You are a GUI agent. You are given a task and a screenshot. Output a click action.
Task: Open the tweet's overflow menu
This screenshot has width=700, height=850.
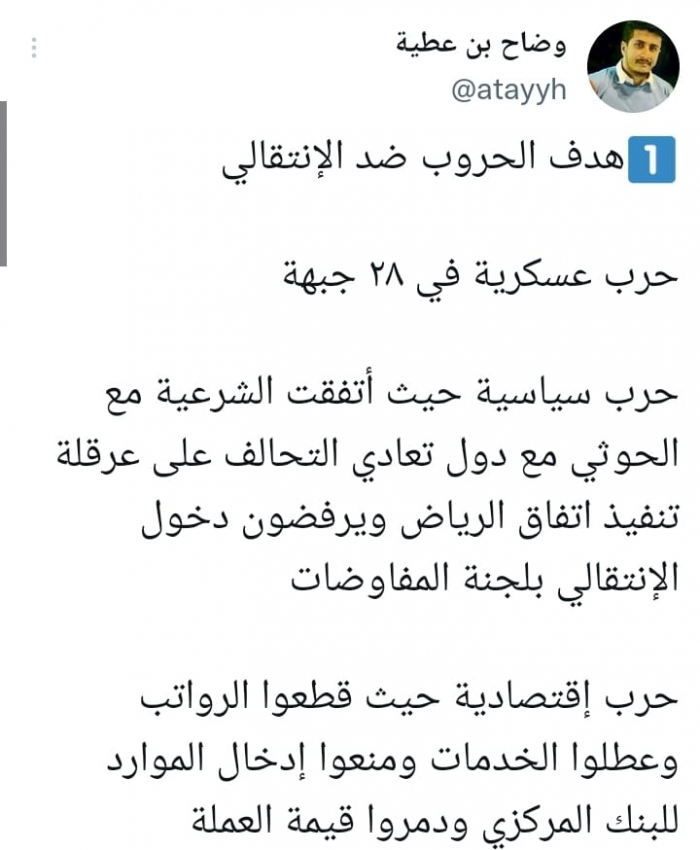(x=34, y=49)
